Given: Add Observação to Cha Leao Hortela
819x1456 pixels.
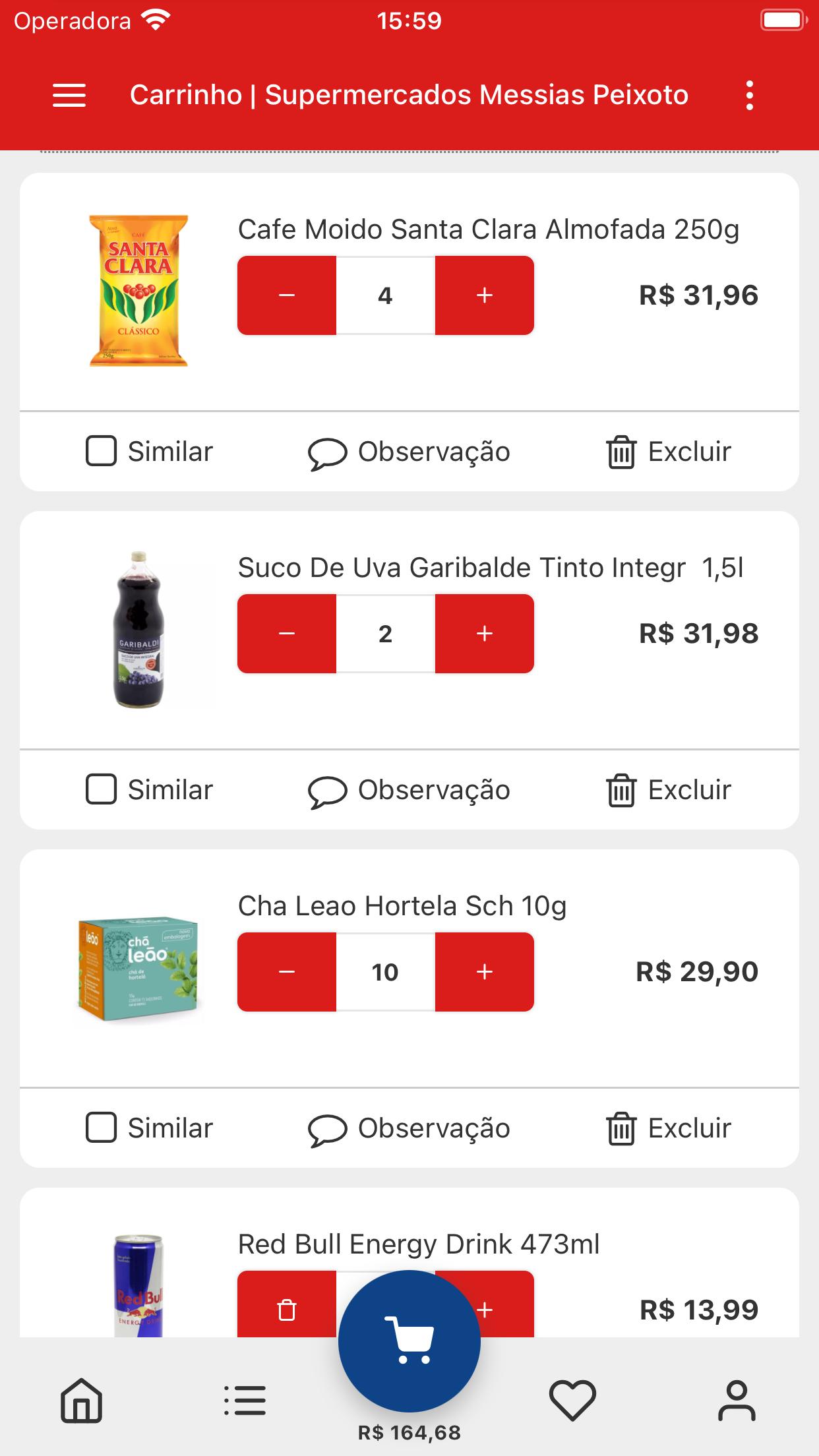Looking at the screenshot, I should [x=409, y=1129].
